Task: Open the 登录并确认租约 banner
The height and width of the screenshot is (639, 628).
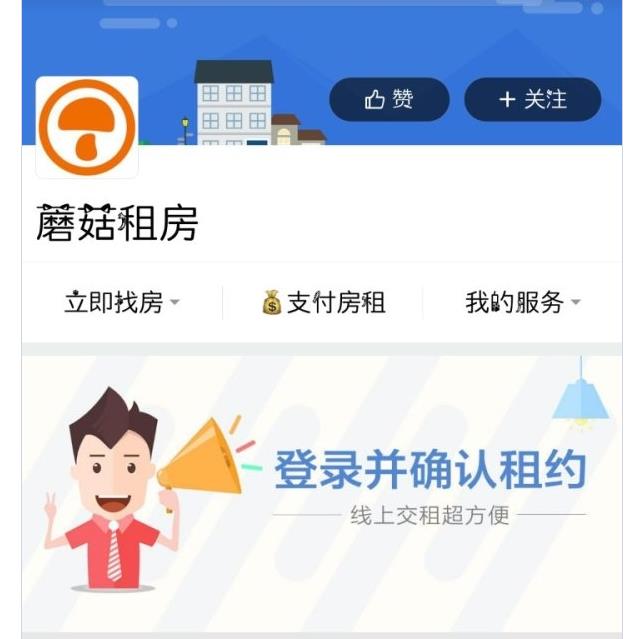Action: point(321,490)
